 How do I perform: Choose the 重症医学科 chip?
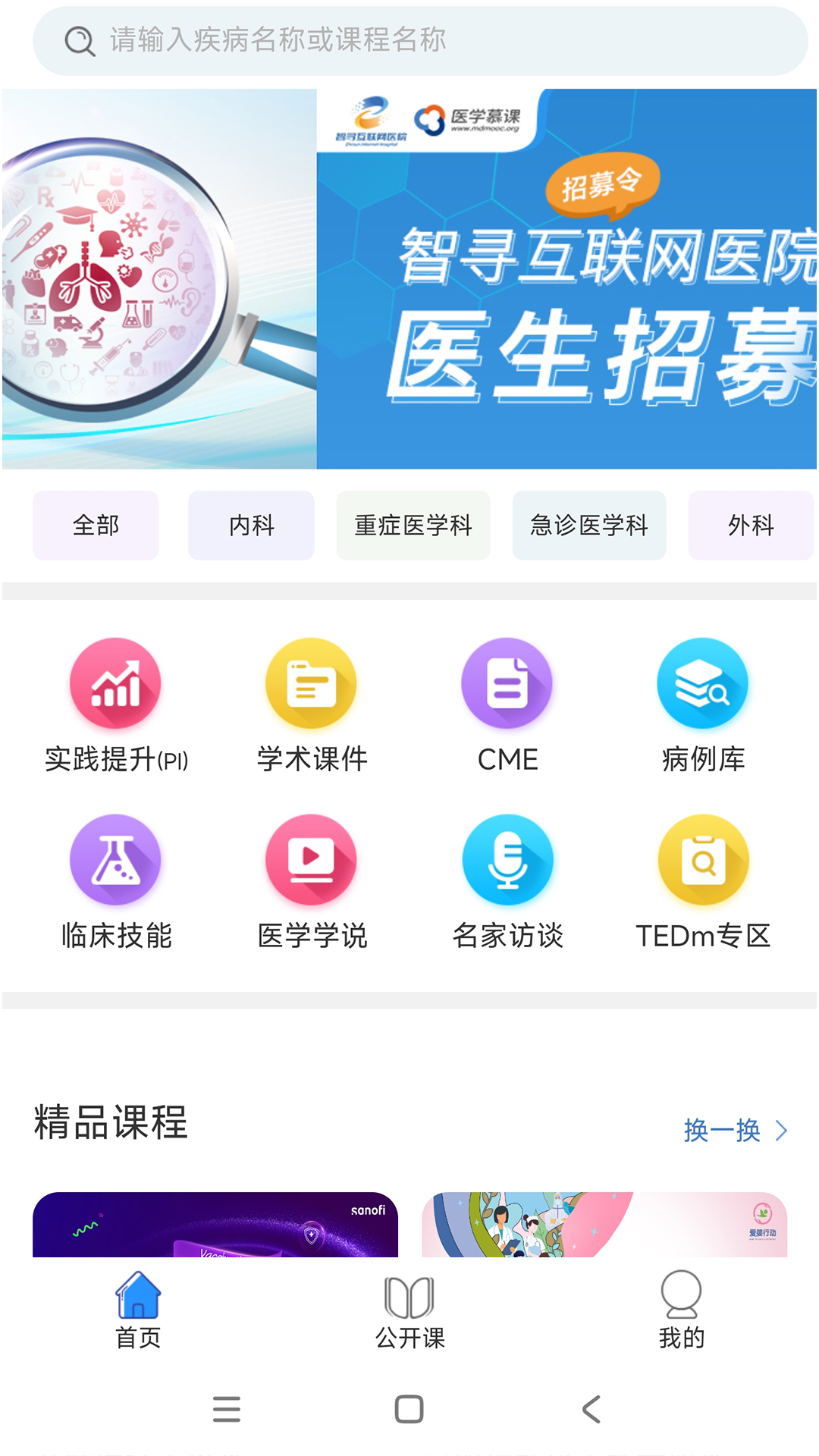pos(413,526)
